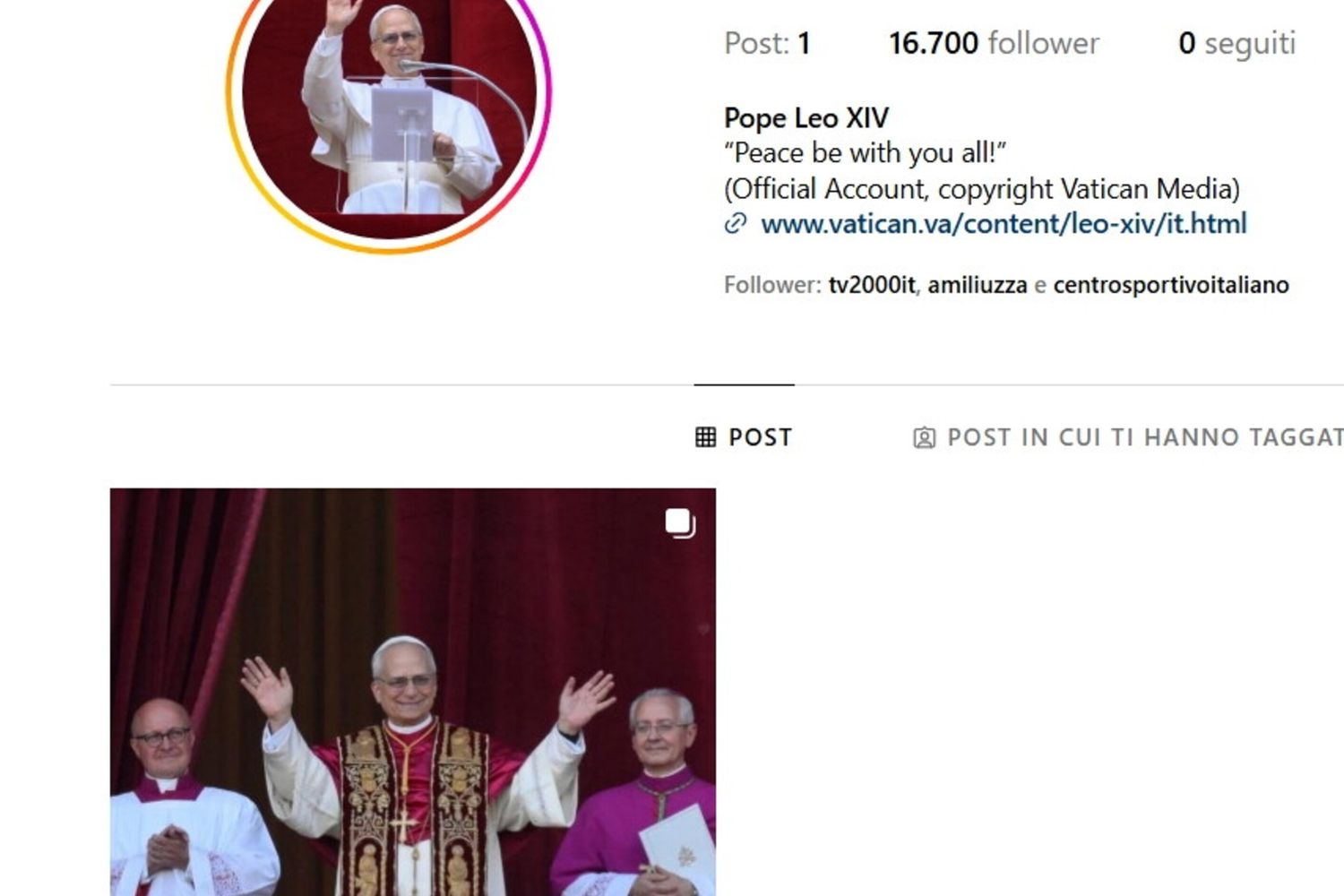Image resolution: width=1344 pixels, height=896 pixels.
Task: Show the 0 seguiti list
Action: point(1236,43)
